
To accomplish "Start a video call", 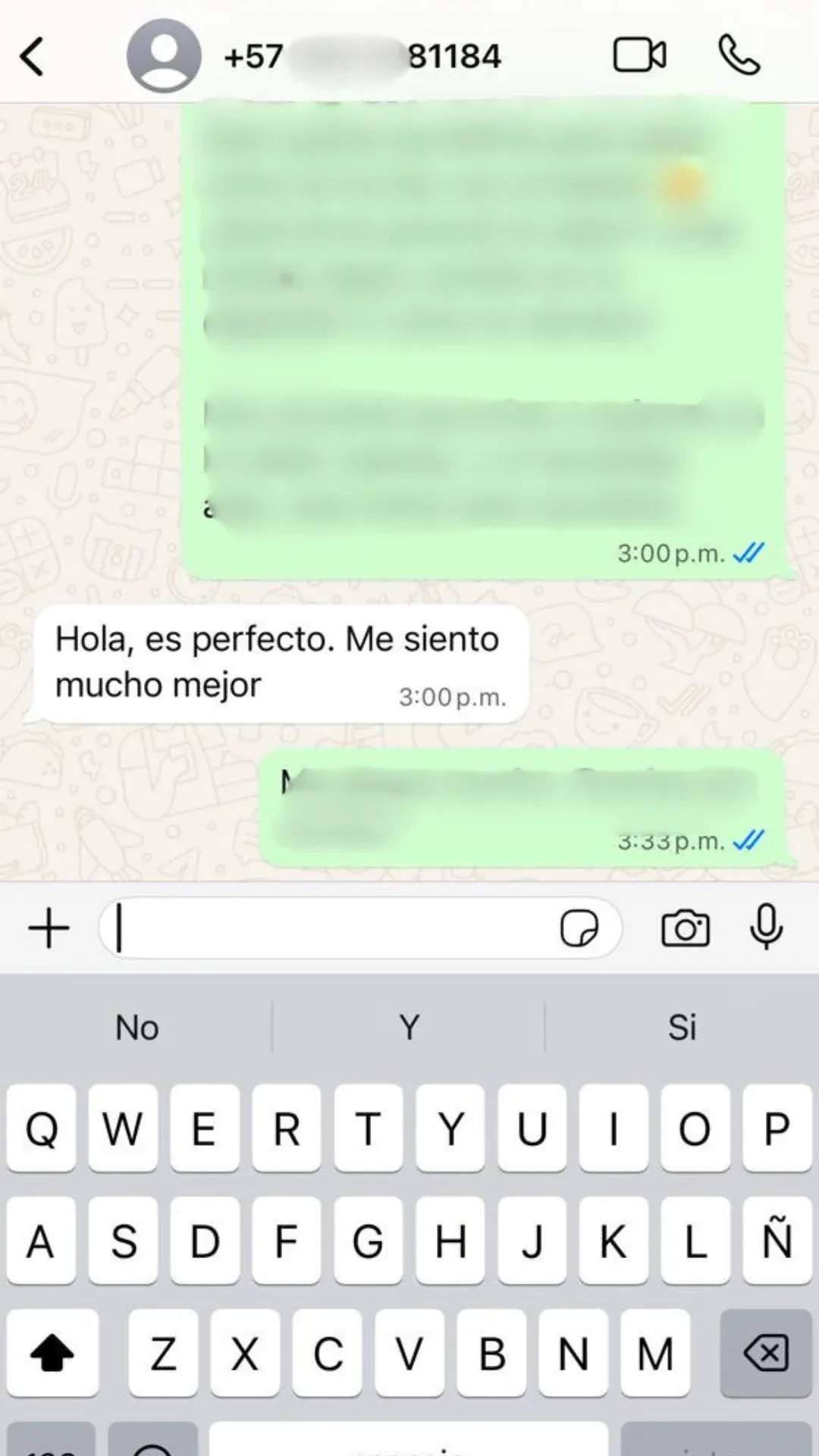I will coord(639,56).
